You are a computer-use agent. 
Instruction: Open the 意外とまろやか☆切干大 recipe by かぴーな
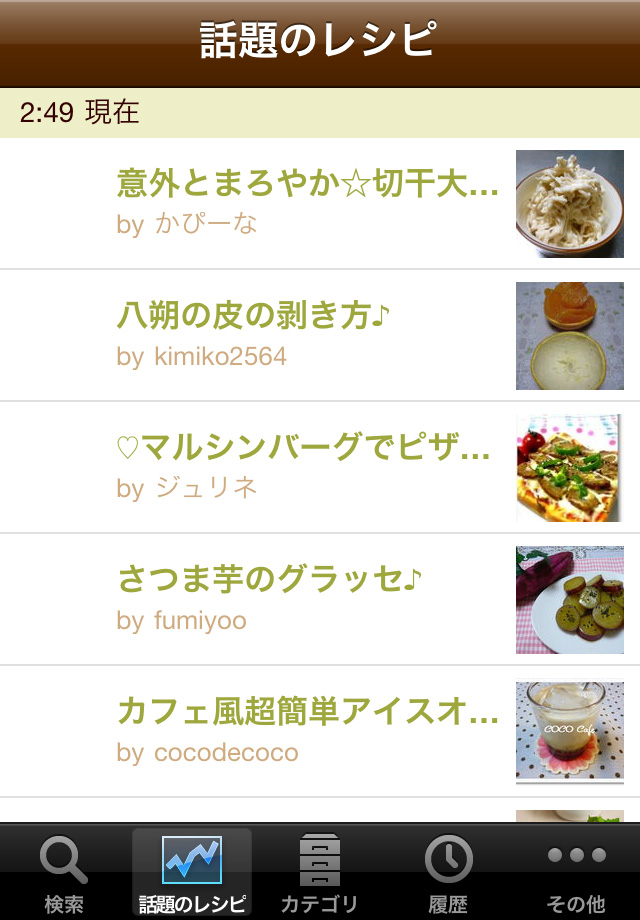pos(308,203)
